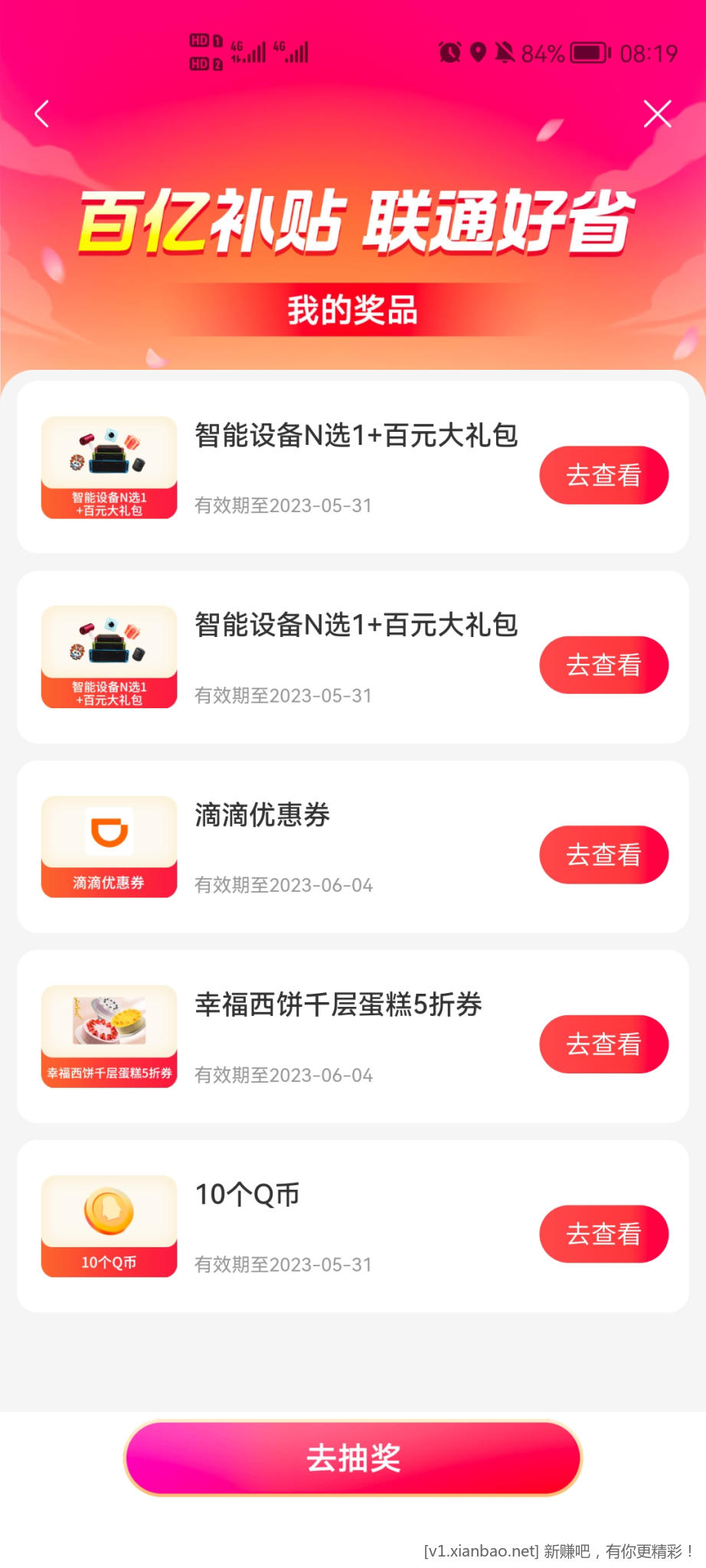View the 幸福西饼千层蛋糕5折券 prize
This screenshot has height=1568, width=706.
pyautogui.click(x=603, y=1044)
